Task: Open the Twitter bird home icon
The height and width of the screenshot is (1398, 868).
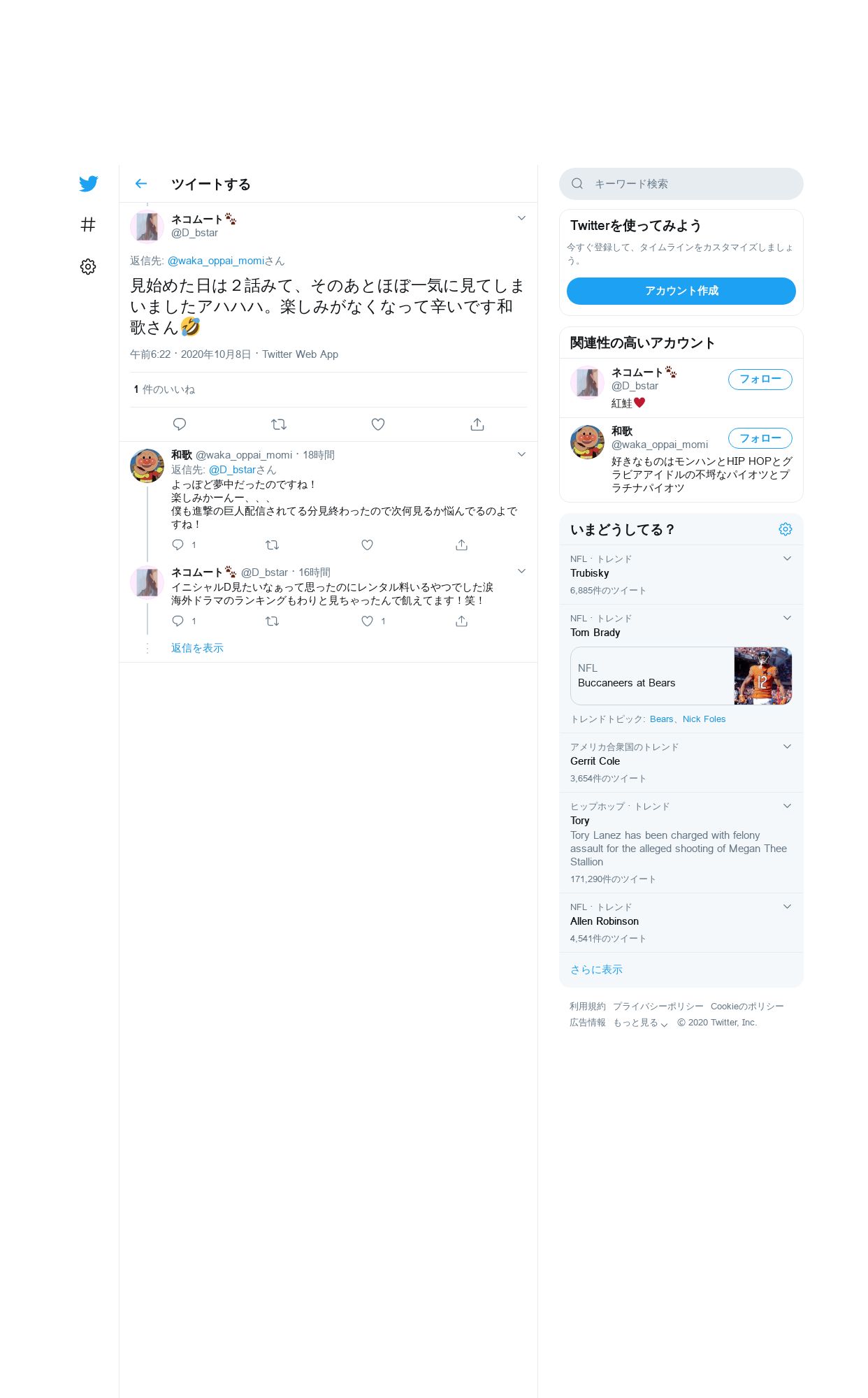Action: (88, 184)
